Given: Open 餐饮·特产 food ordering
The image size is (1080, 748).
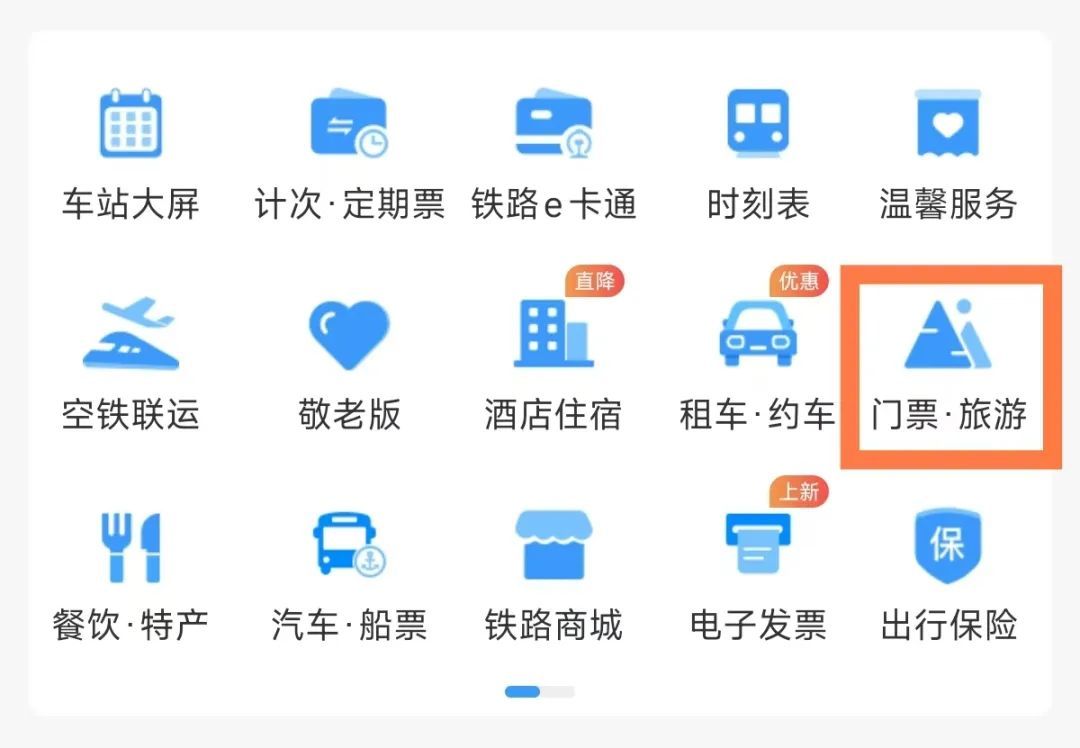Looking at the screenshot, I should [130, 577].
